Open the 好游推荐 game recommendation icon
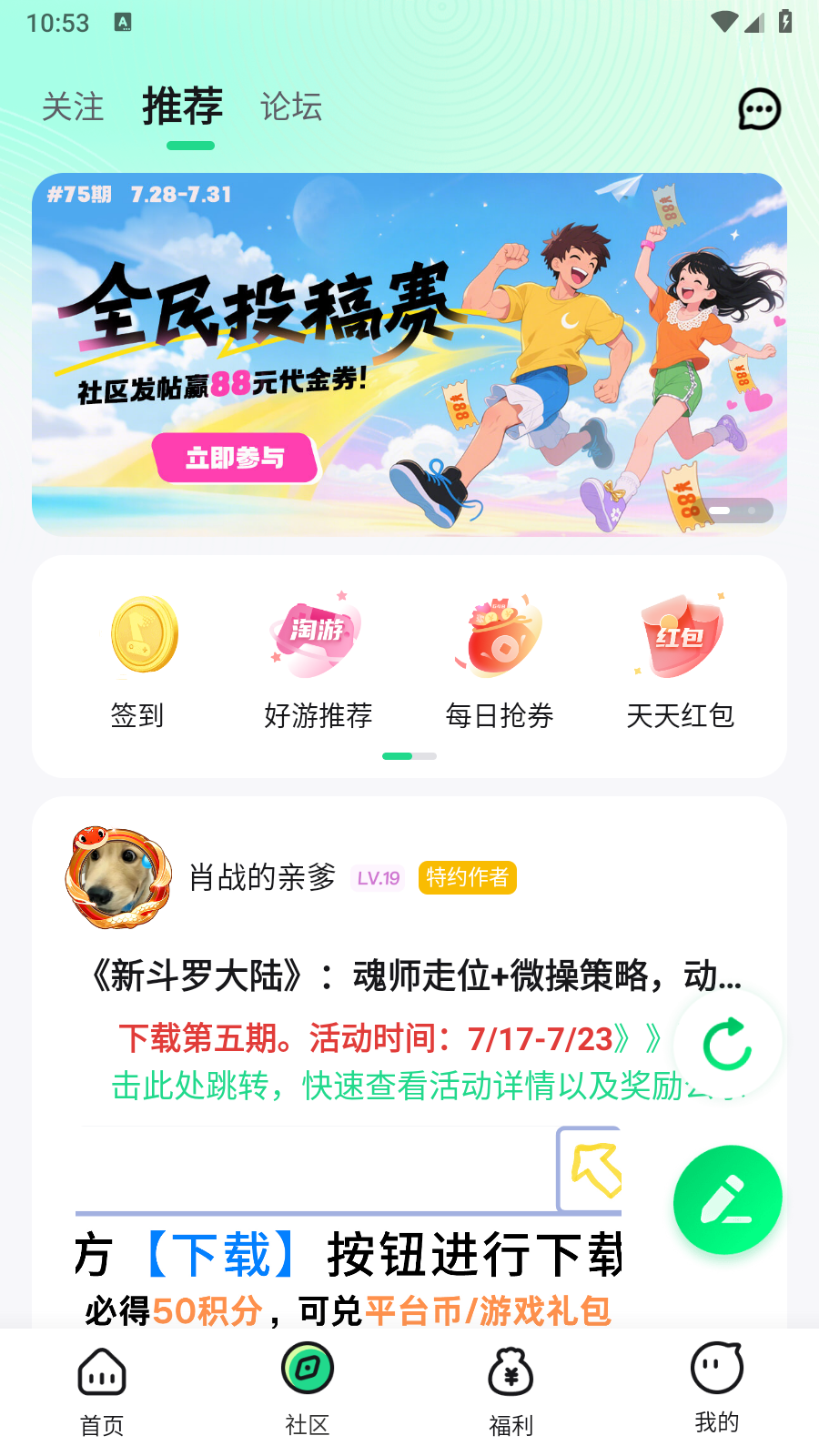 click(317, 635)
